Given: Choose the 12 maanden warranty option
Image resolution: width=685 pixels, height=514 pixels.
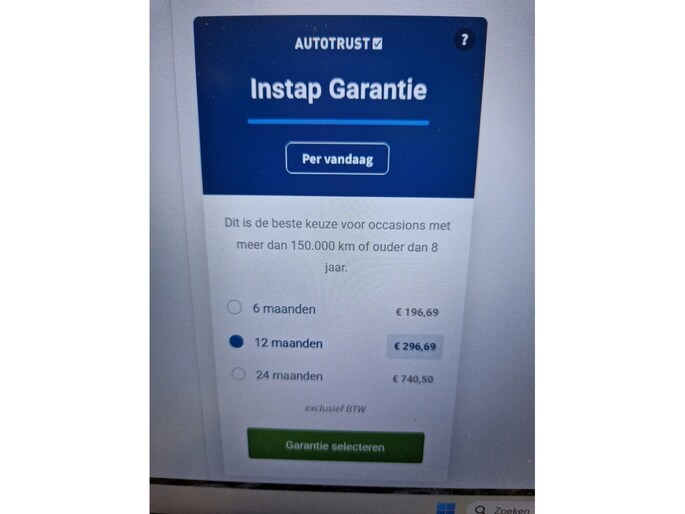Looking at the screenshot, I should 237,343.
